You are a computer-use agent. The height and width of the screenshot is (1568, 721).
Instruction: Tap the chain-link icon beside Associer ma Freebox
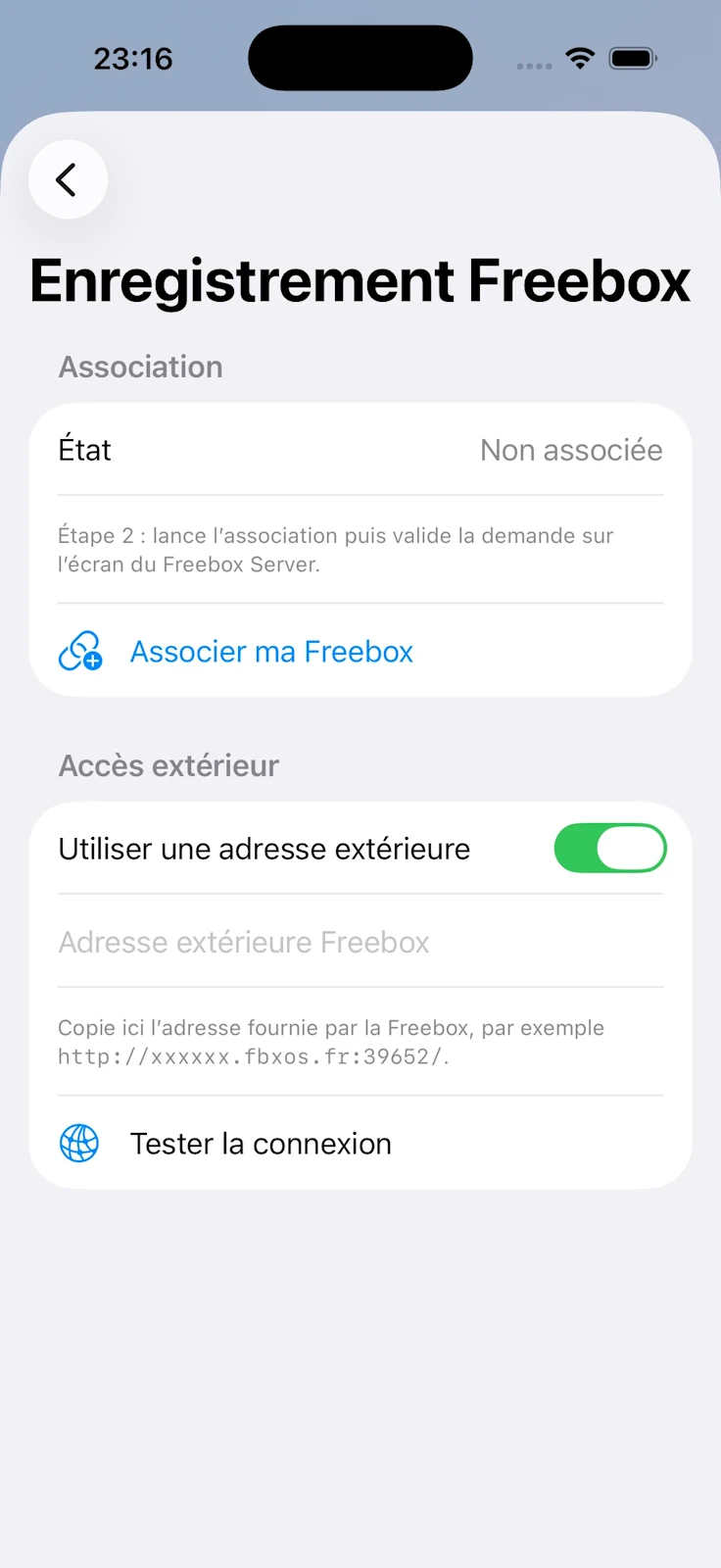pyautogui.click(x=78, y=650)
